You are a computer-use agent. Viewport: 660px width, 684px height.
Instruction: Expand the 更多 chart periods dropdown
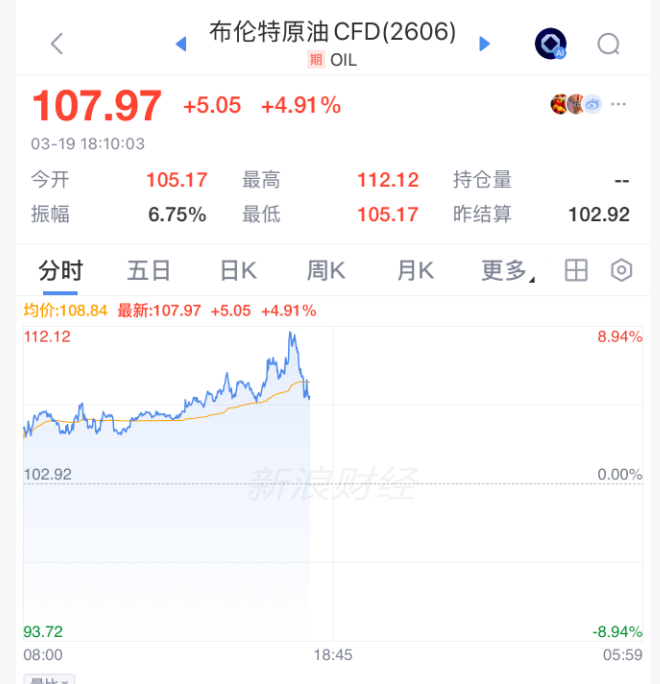pyautogui.click(x=507, y=270)
